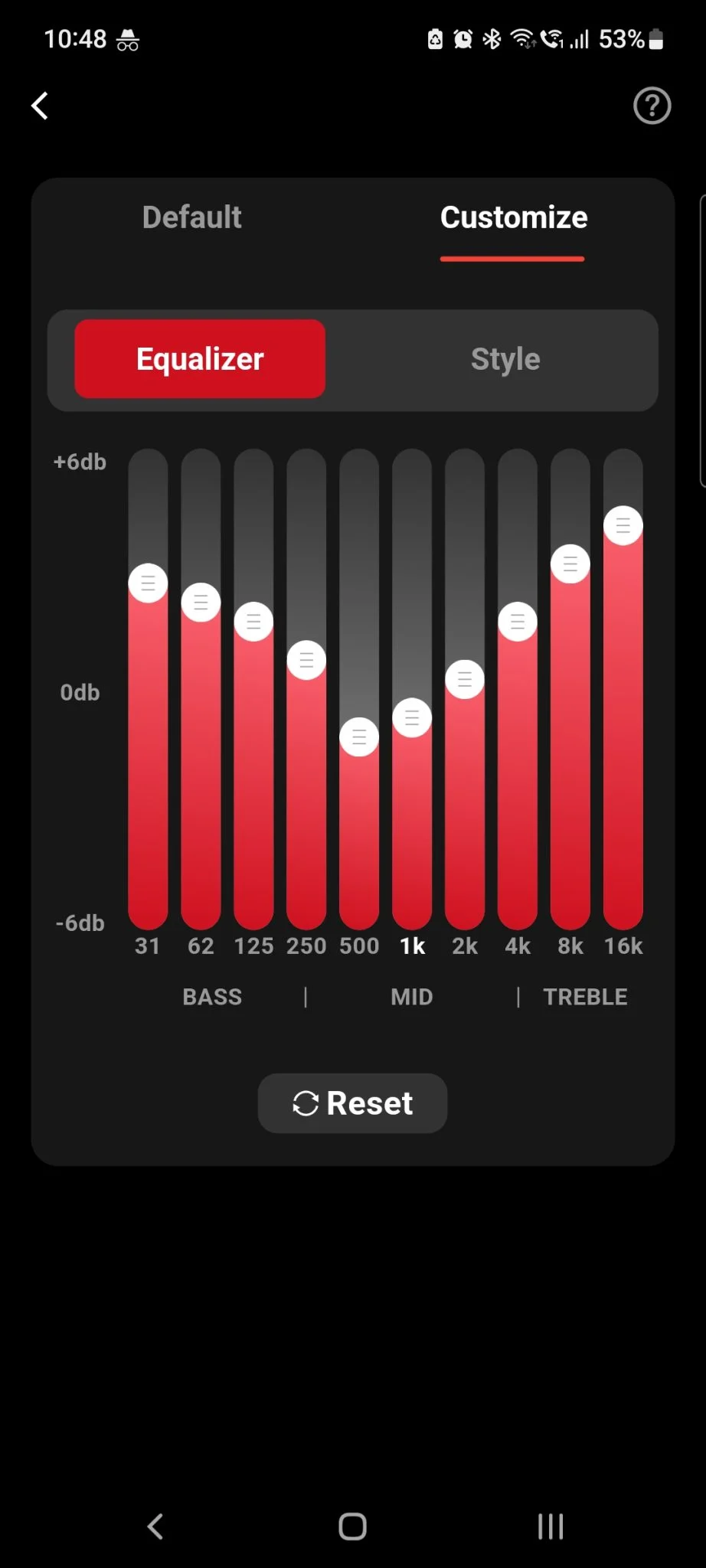Tap the 1k slider handle

pos(412,718)
